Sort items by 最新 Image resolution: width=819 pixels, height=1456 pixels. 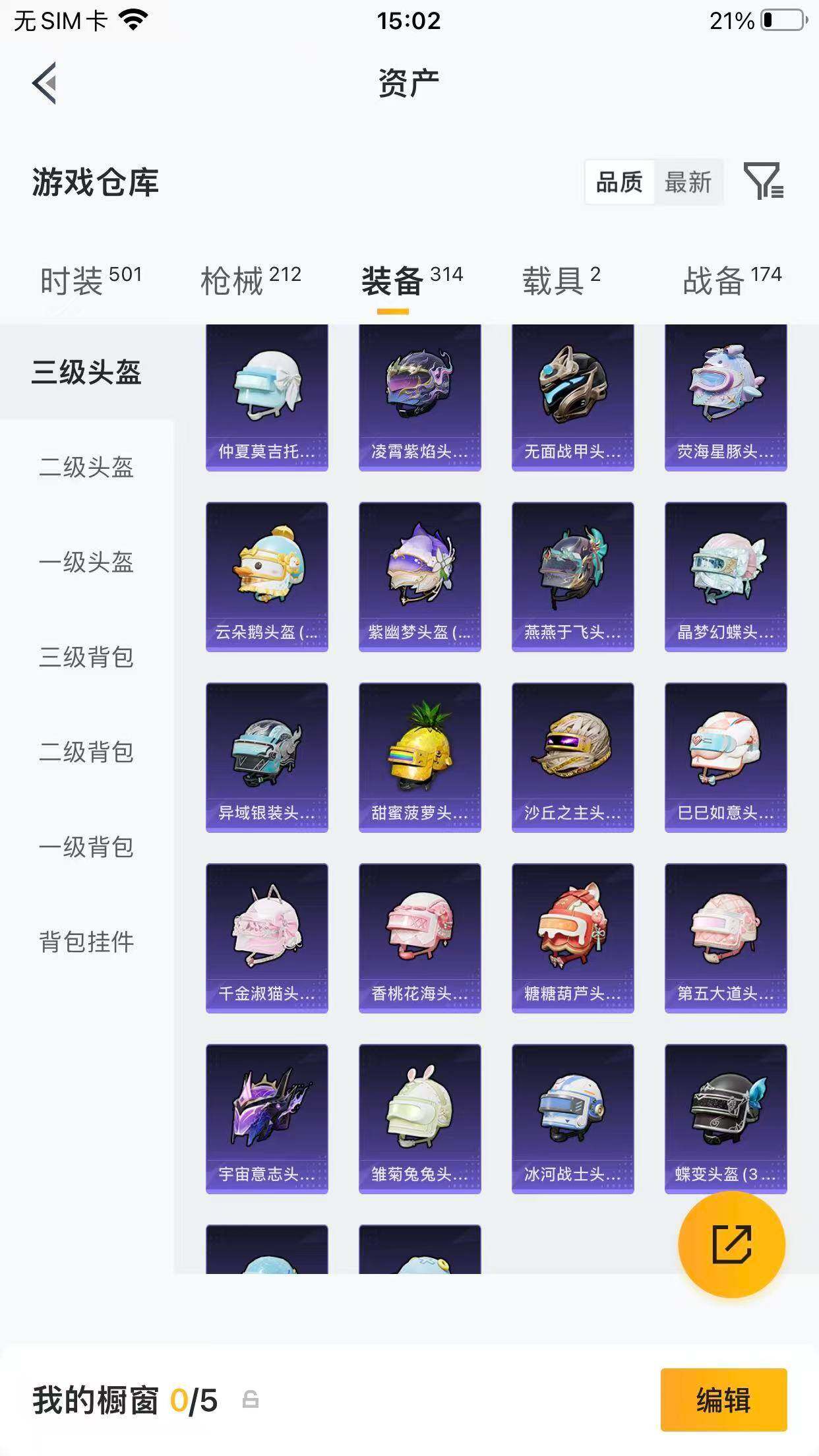click(x=688, y=182)
